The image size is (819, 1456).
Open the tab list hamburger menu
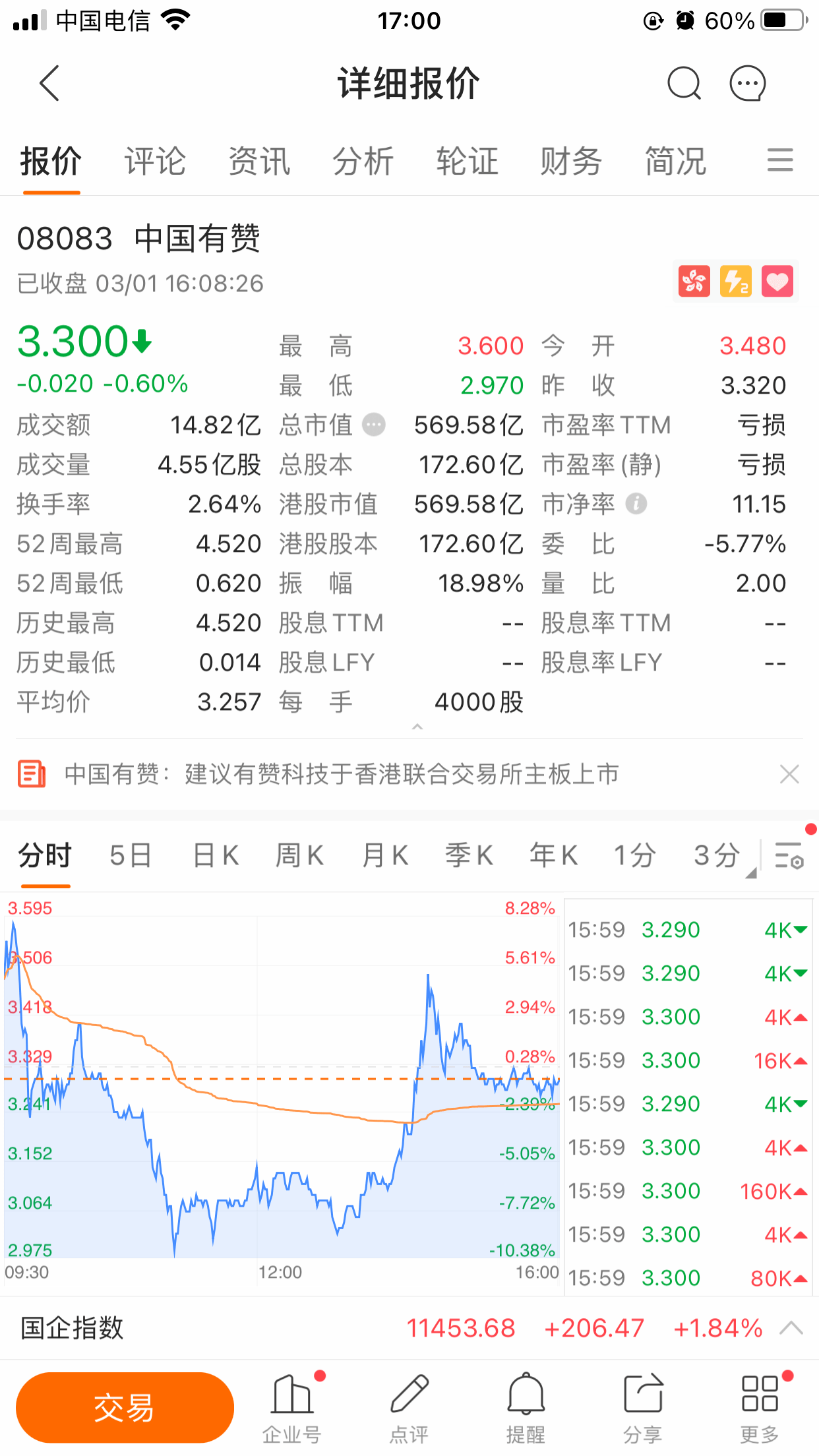tap(780, 160)
